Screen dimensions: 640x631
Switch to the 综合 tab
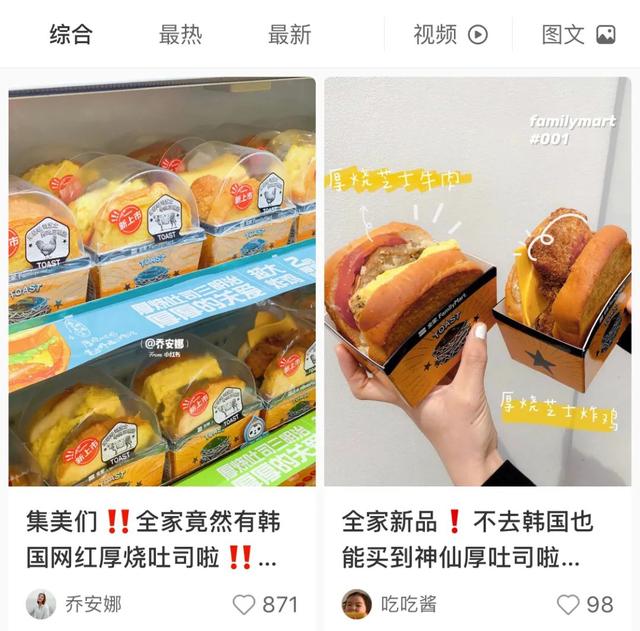point(71,34)
